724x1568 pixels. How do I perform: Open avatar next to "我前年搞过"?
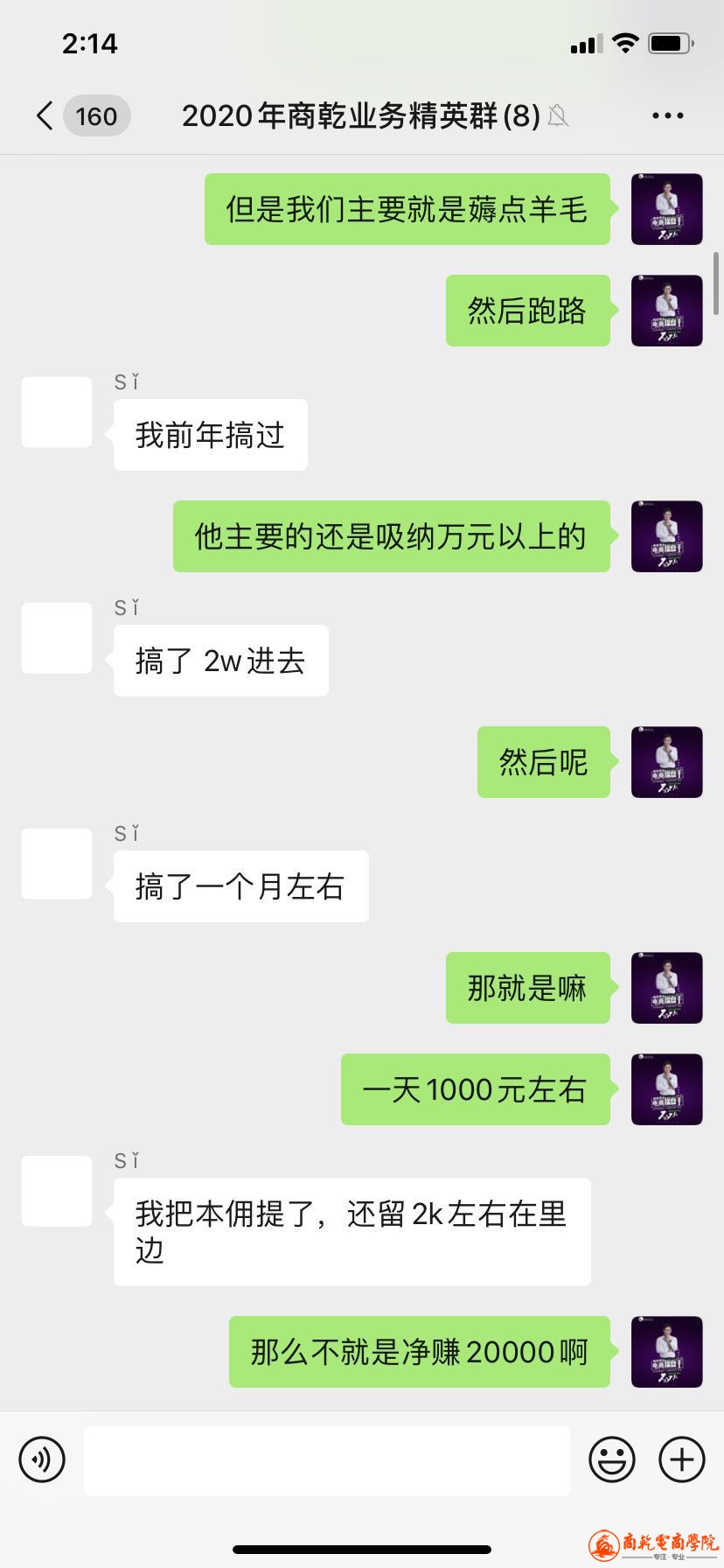click(57, 412)
